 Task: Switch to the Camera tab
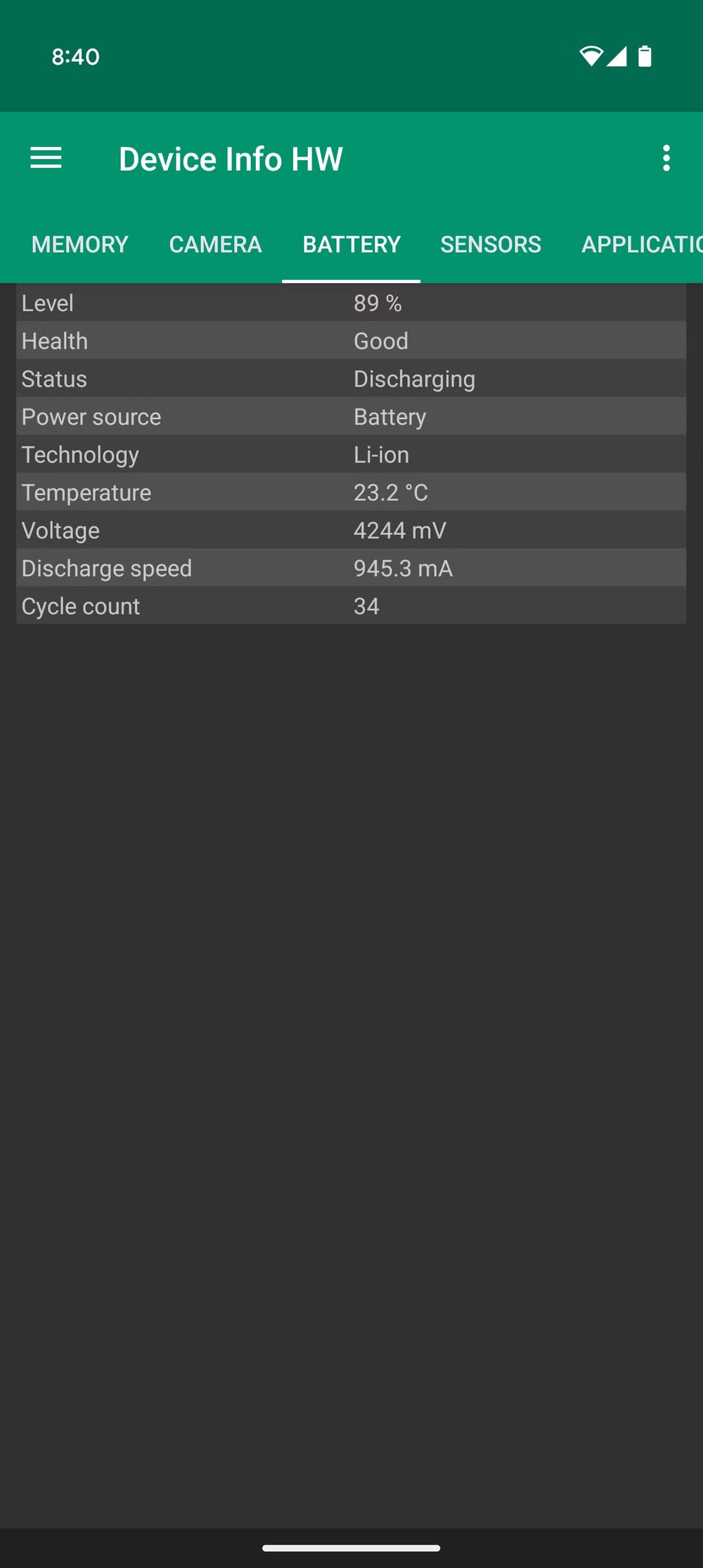[x=215, y=245]
